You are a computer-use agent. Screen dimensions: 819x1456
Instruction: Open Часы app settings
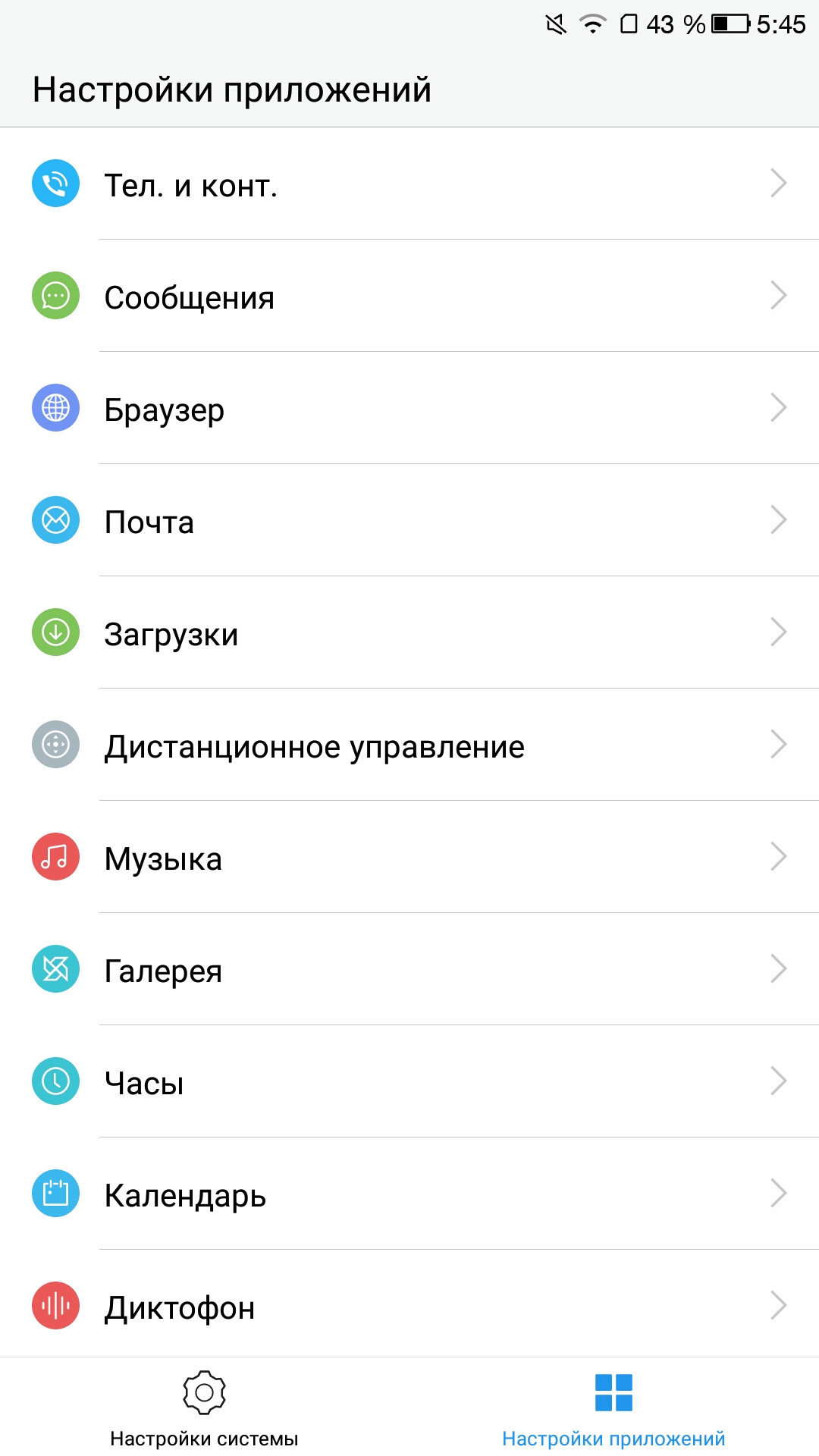[409, 1081]
